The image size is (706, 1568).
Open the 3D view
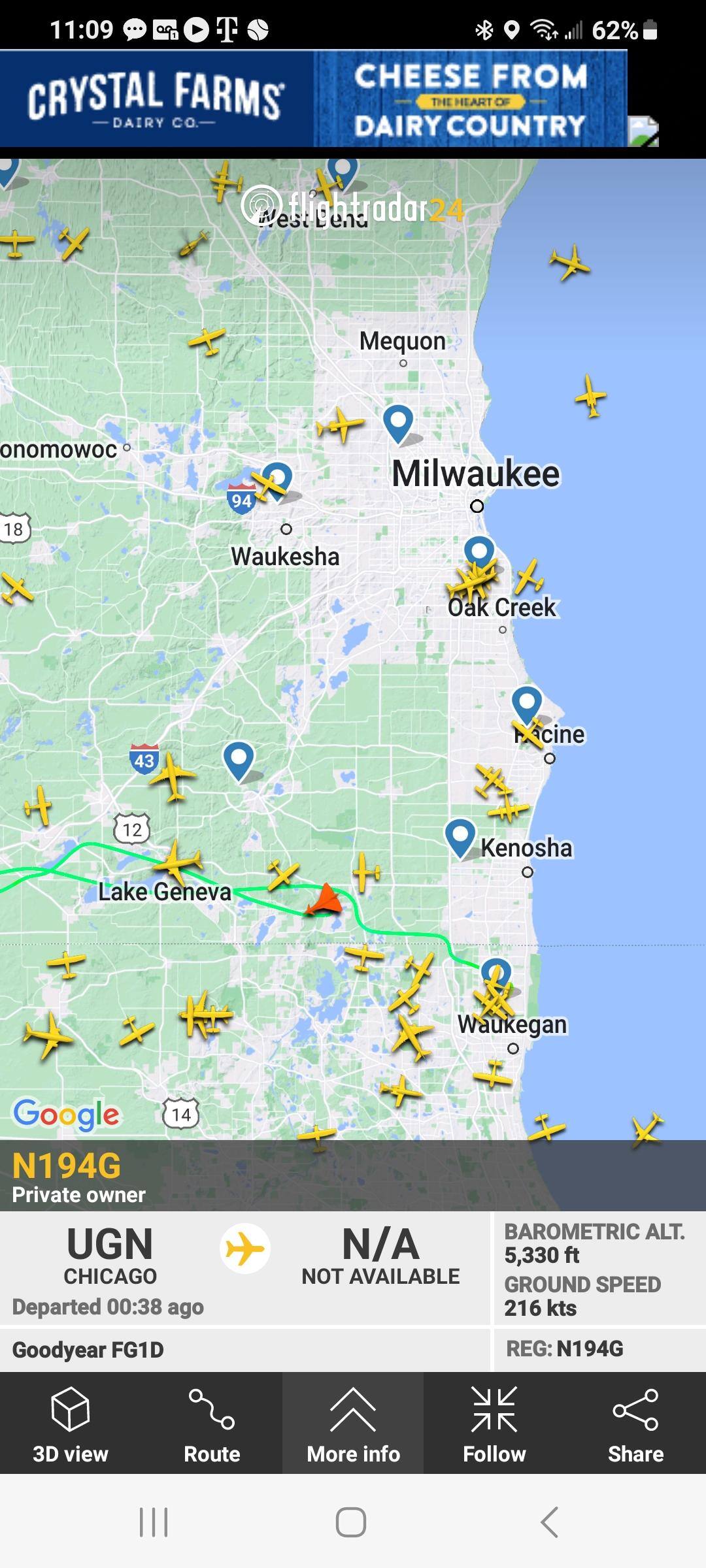click(70, 1424)
